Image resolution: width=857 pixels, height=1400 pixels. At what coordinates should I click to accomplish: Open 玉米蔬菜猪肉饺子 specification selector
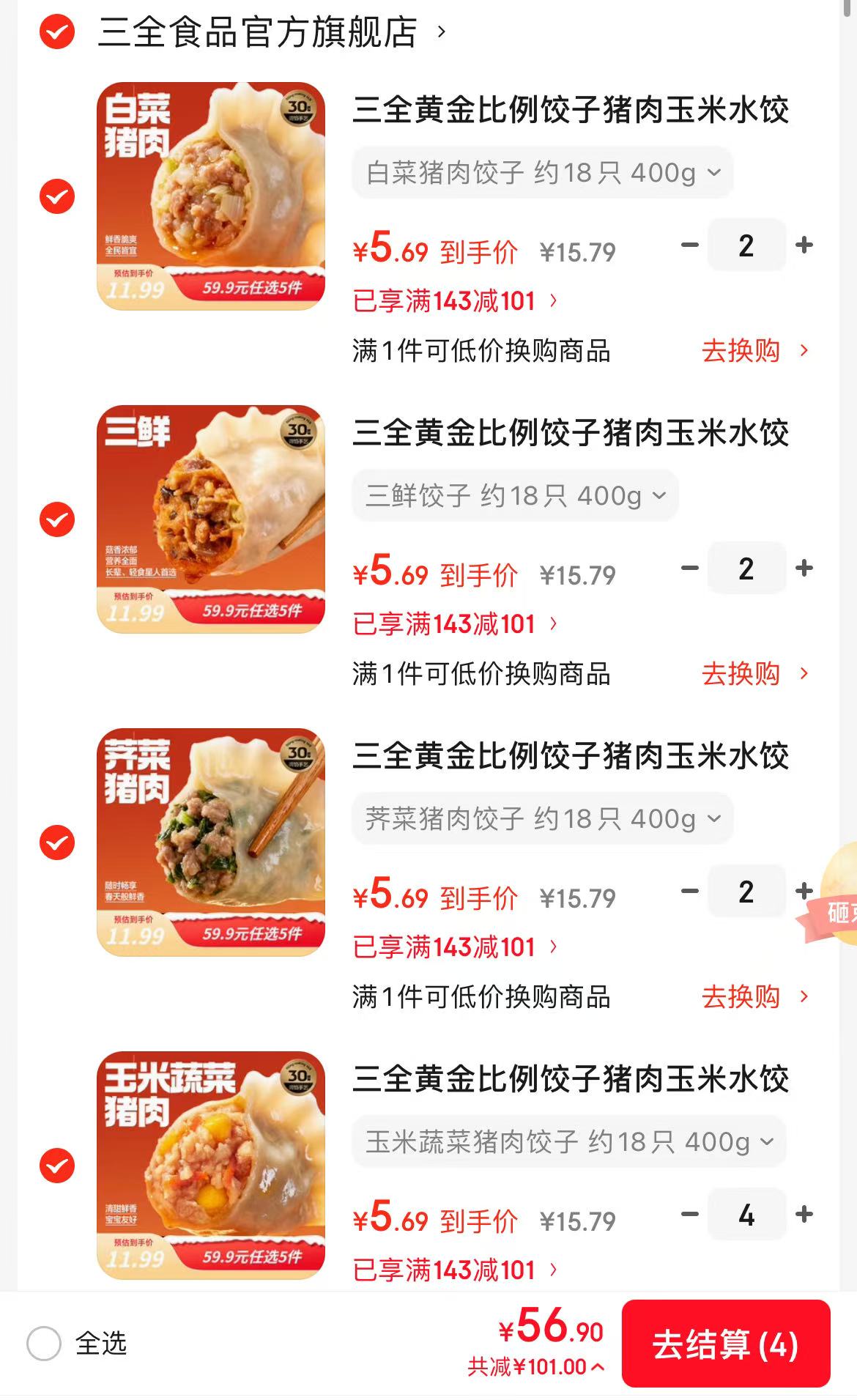[568, 1142]
